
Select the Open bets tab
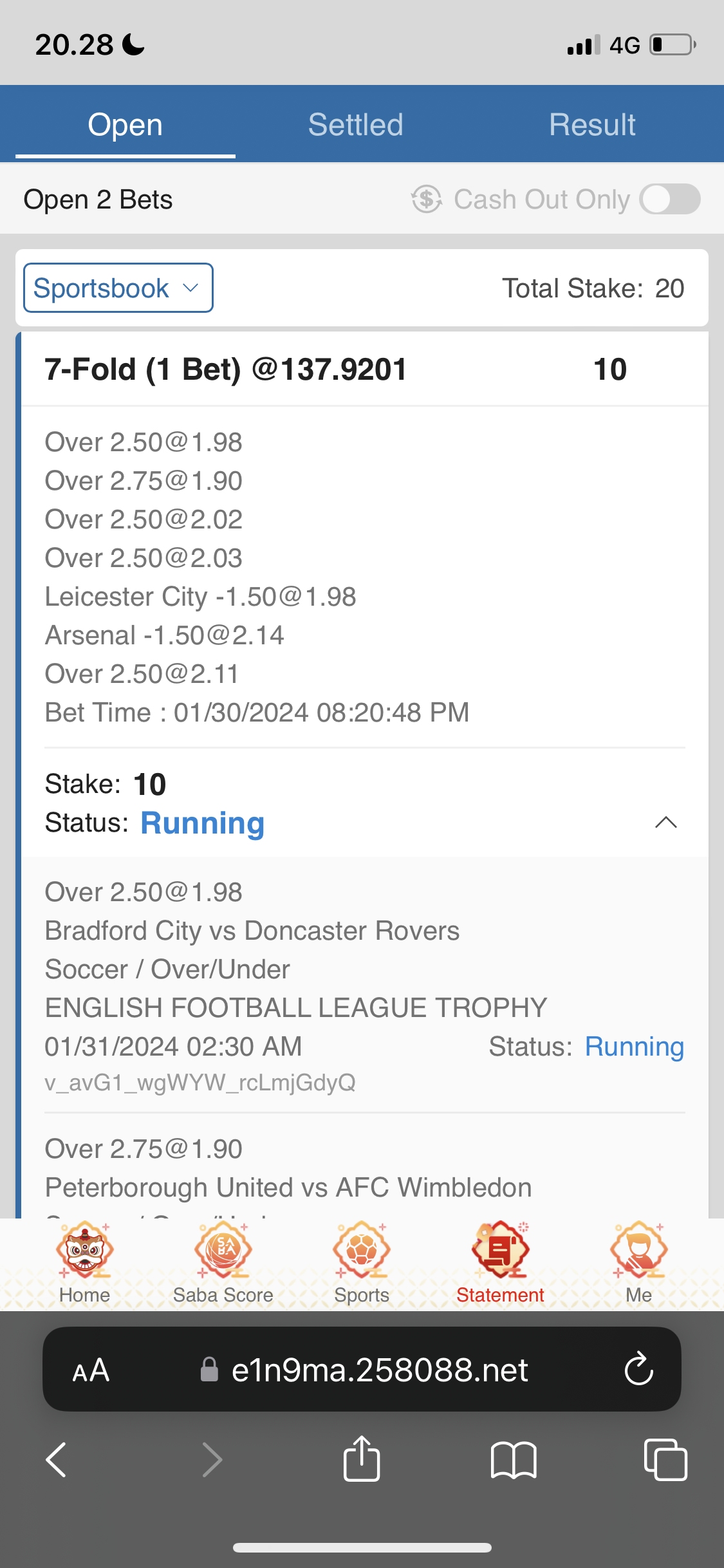tap(125, 125)
